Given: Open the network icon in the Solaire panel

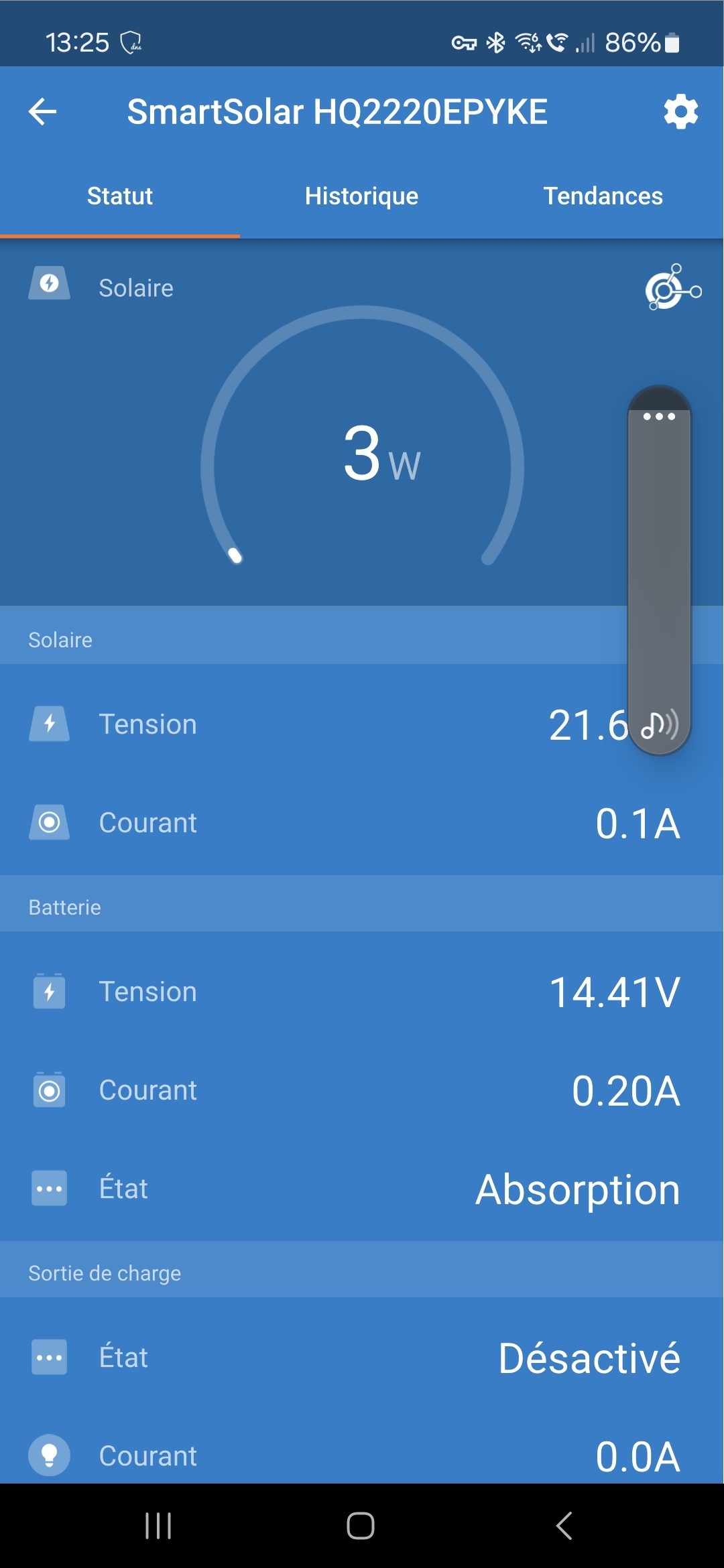Looking at the screenshot, I should click(672, 288).
